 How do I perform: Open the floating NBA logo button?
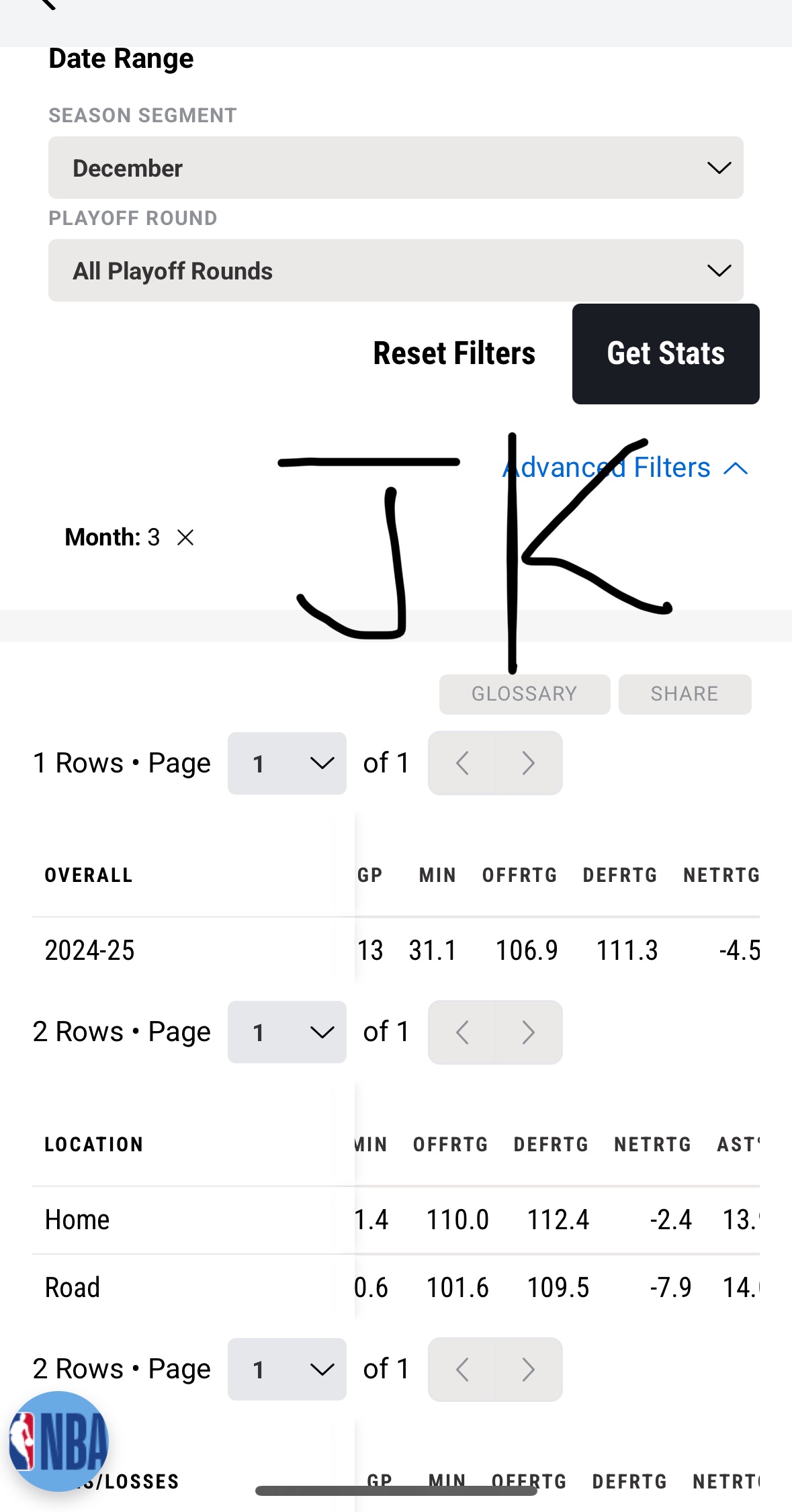(x=59, y=1441)
